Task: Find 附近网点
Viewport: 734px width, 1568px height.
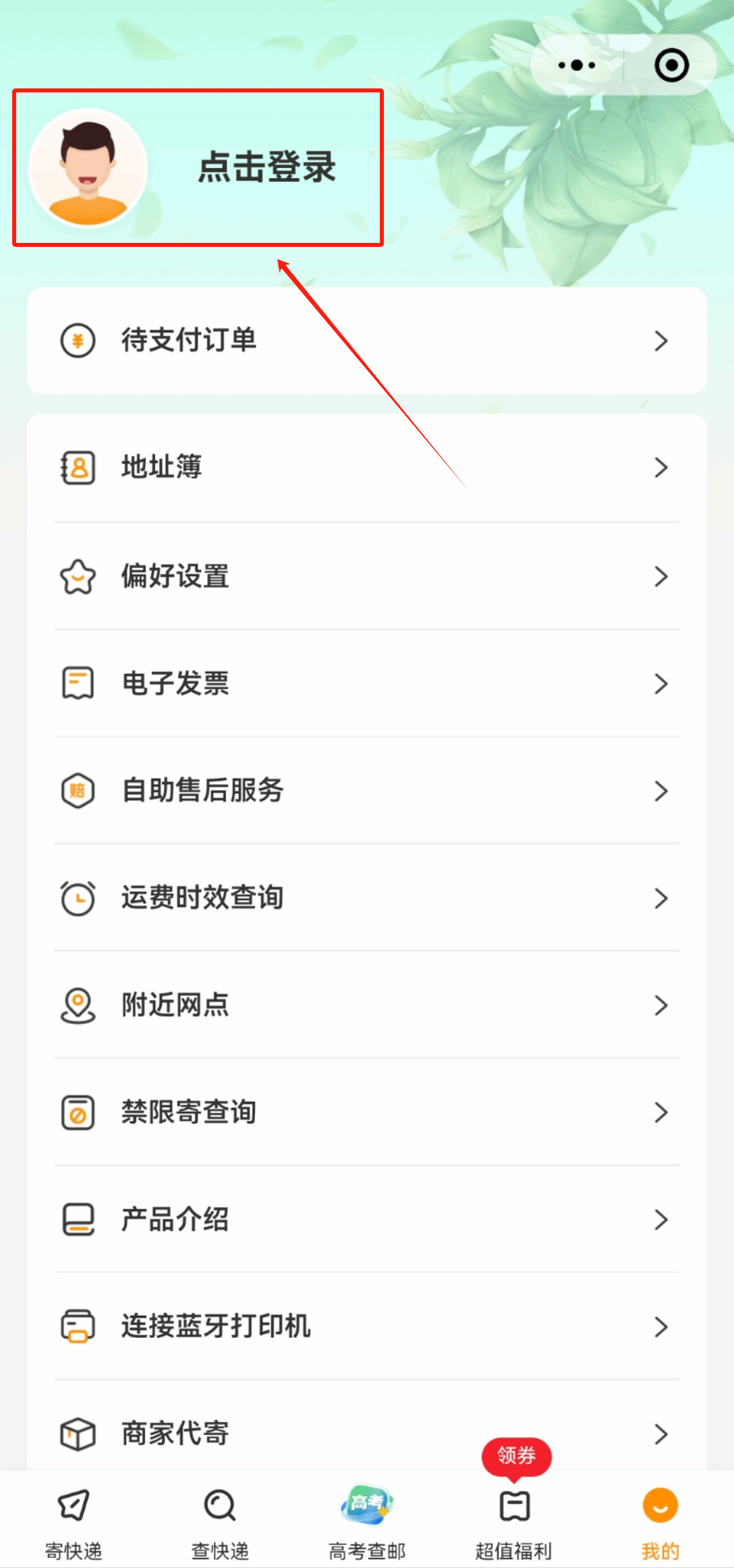Action: pos(366,1005)
